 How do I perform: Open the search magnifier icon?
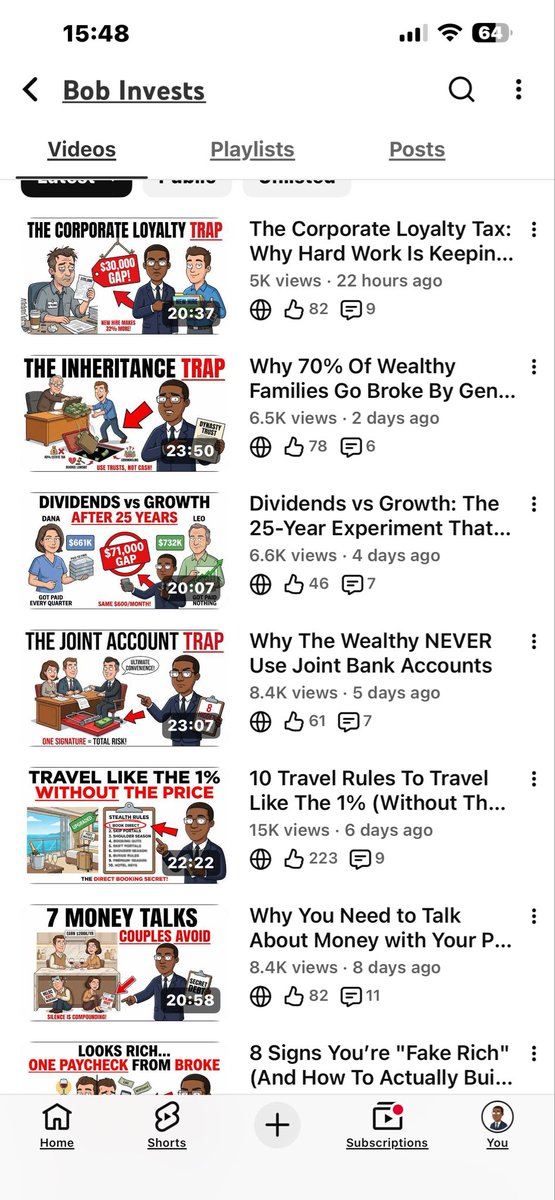click(x=461, y=90)
